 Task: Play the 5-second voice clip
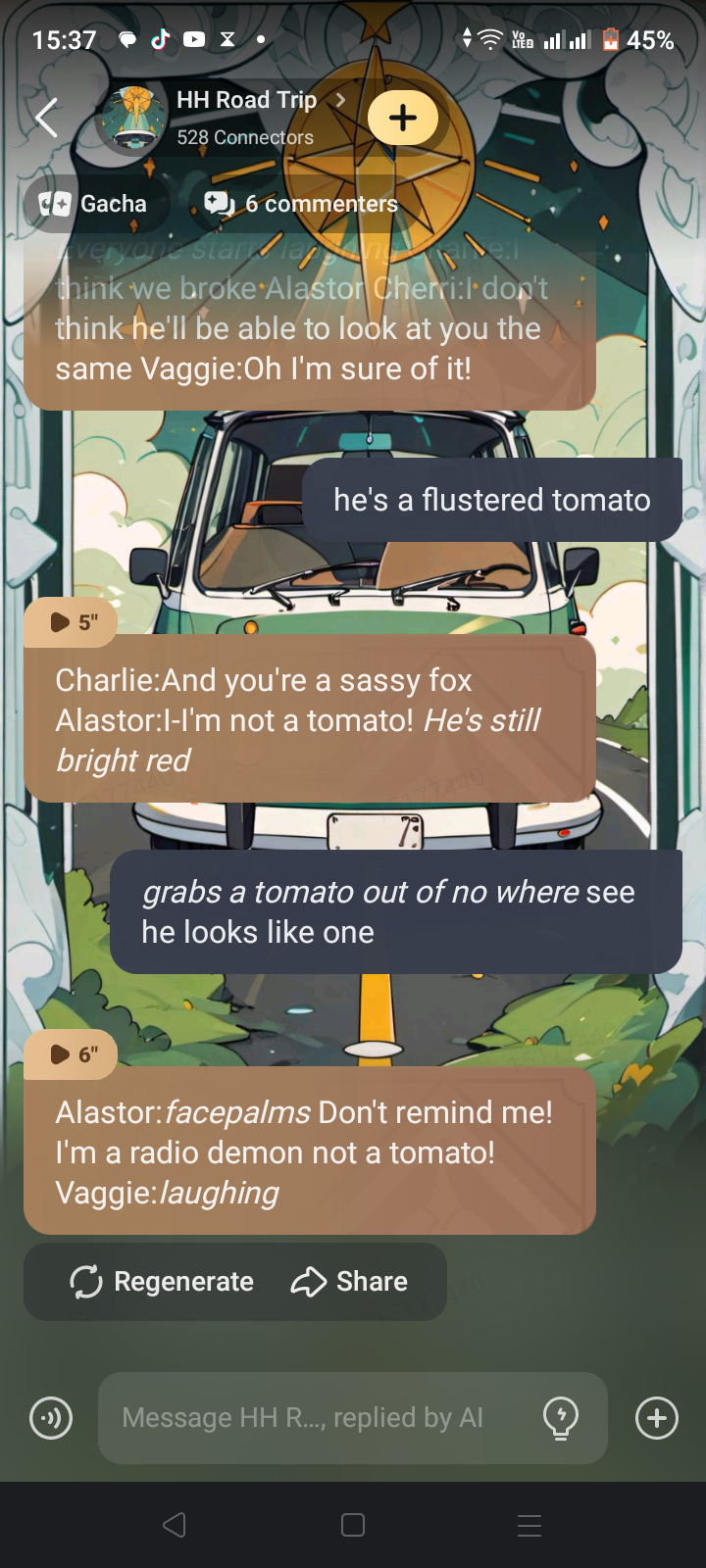click(x=72, y=622)
